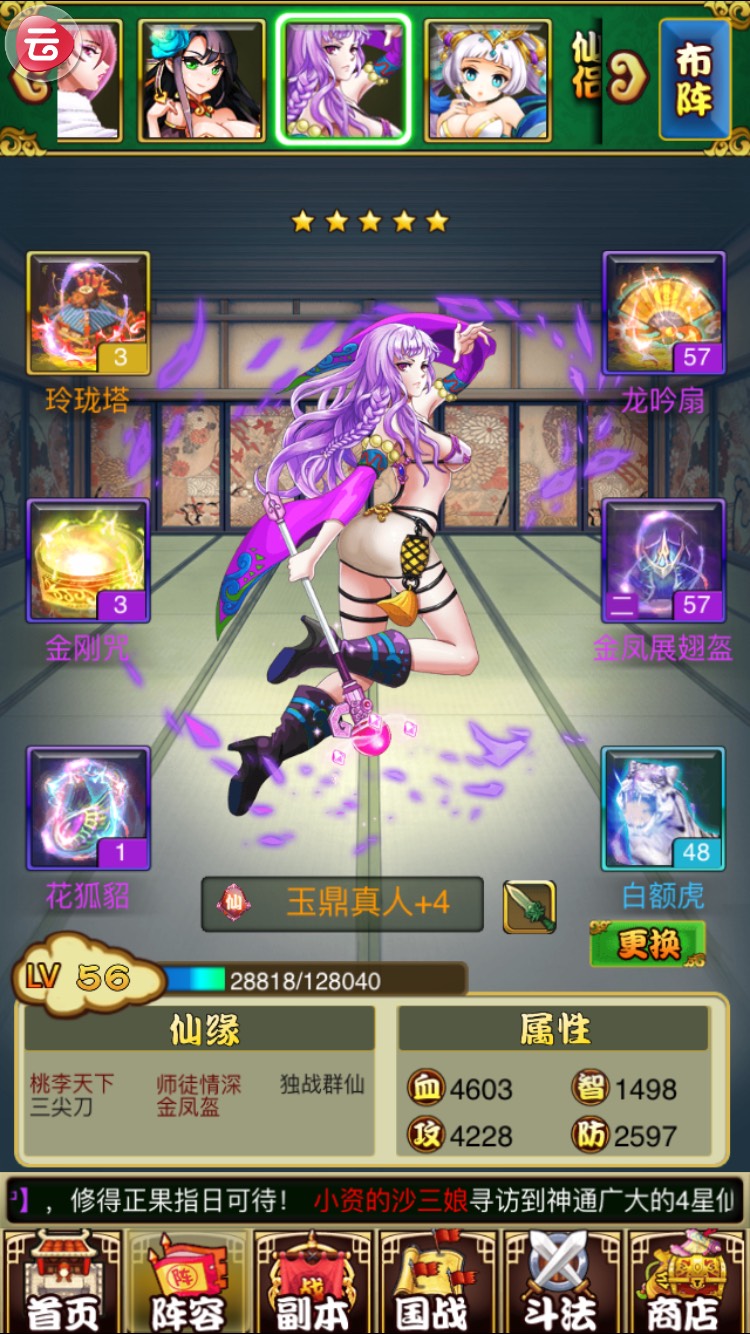Select the white-haired blue-eyed hero portrait
750x1334 pixels.
[487, 80]
